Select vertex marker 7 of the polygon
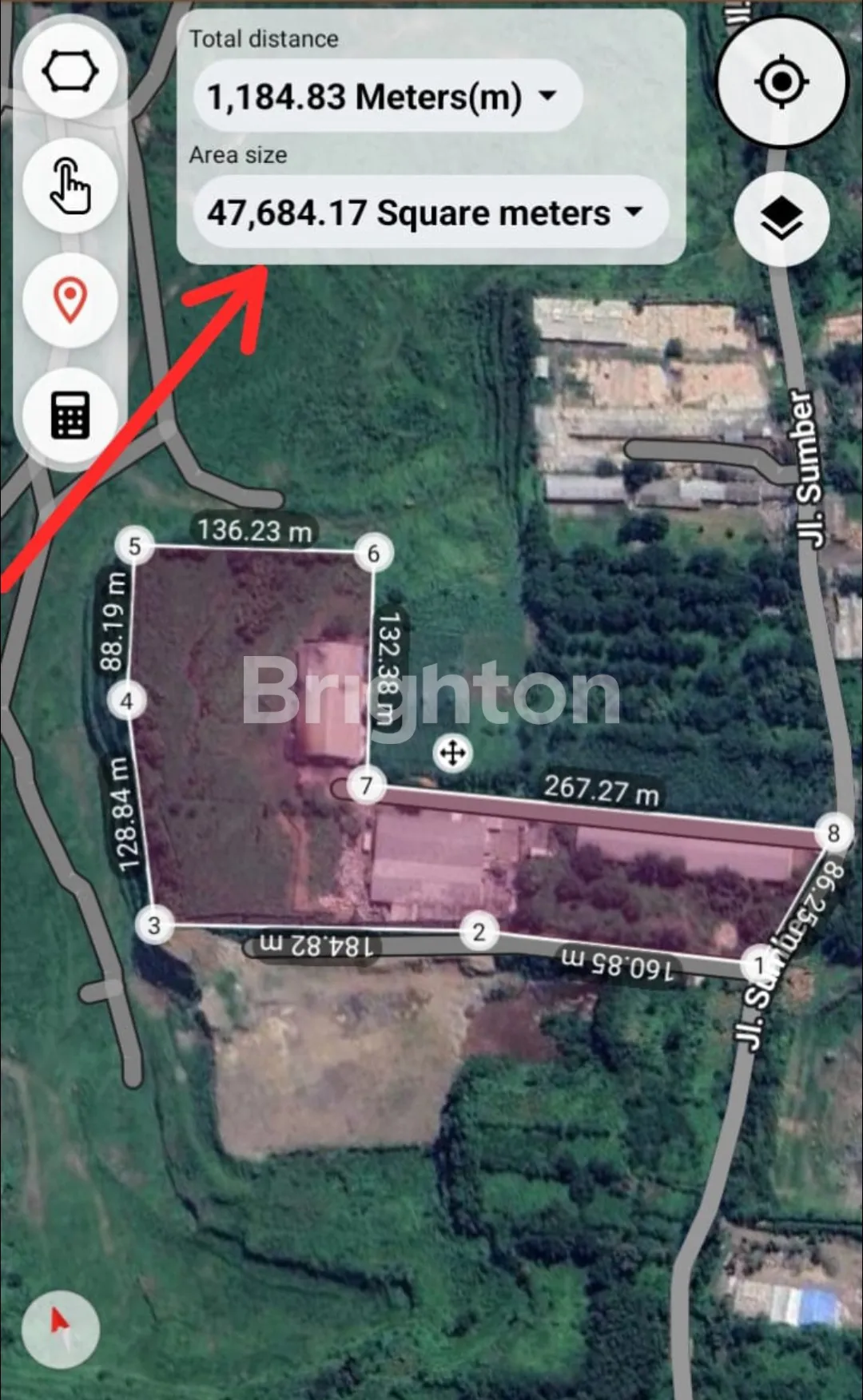Screen dimensions: 863x1400 pyautogui.click(x=367, y=786)
